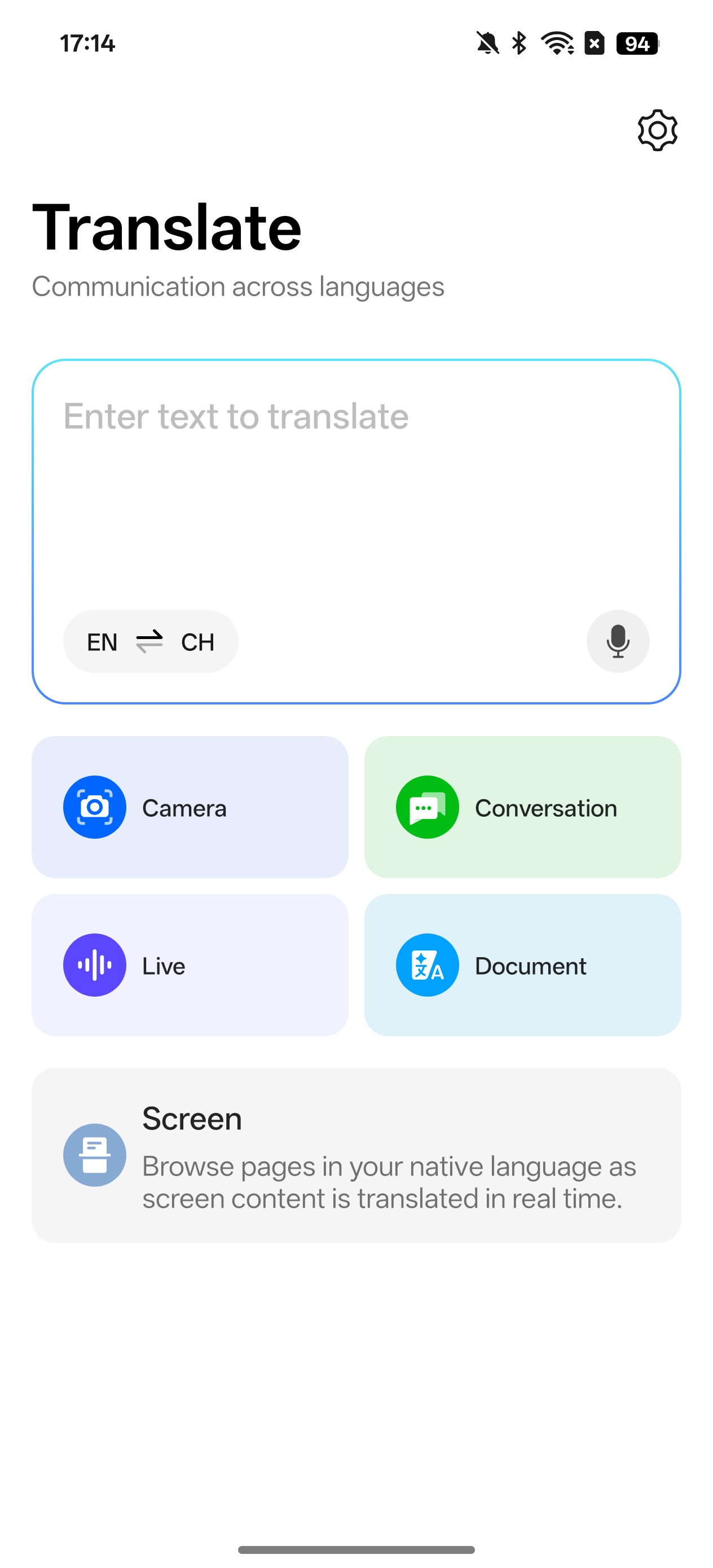The image size is (713, 1568).
Task: Start Live translation
Action: click(x=190, y=965)
